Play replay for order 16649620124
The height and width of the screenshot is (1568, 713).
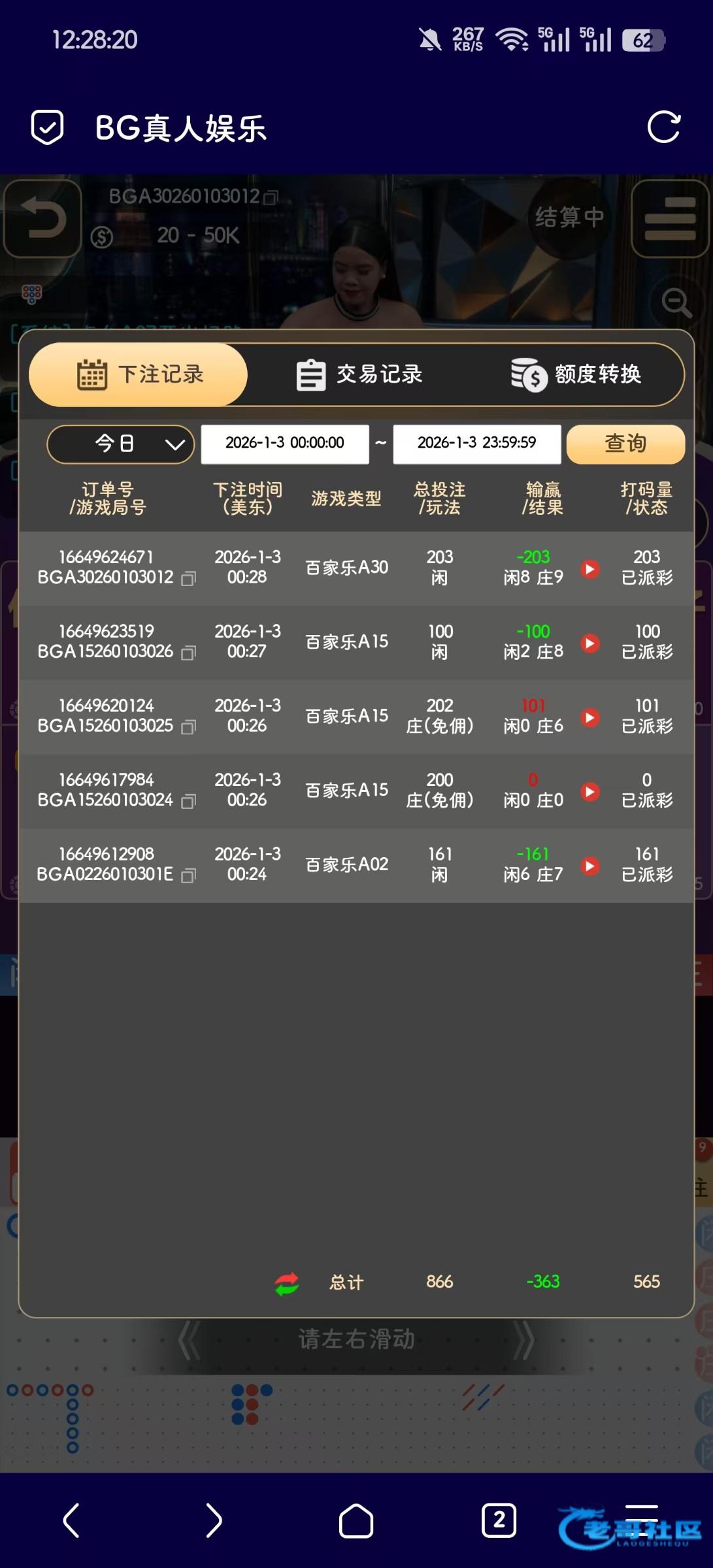[590, 717]
